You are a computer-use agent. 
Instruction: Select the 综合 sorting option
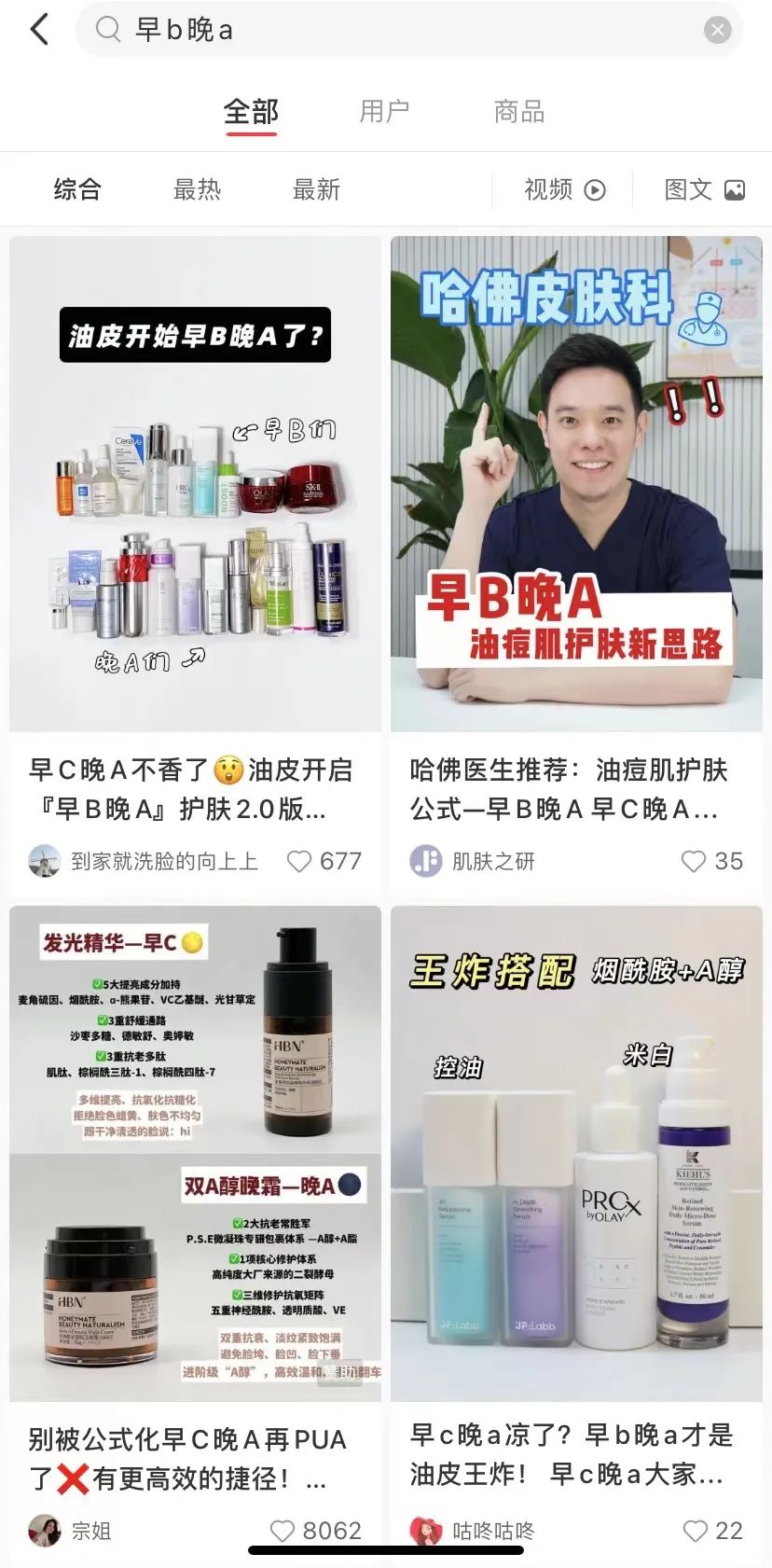point(77,189)
